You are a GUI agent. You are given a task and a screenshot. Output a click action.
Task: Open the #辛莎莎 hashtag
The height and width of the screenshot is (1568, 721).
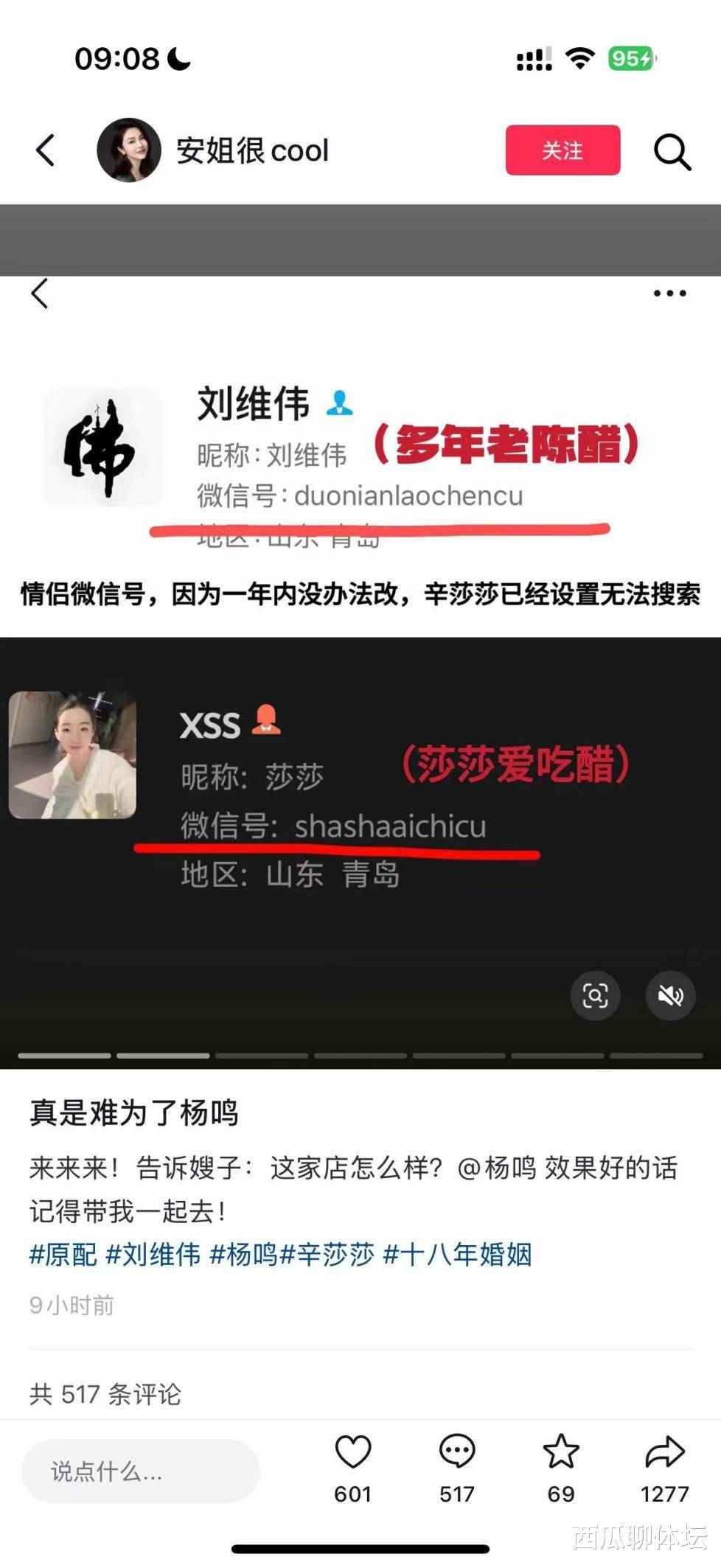pyautogui.click(x=327, y=1254)
